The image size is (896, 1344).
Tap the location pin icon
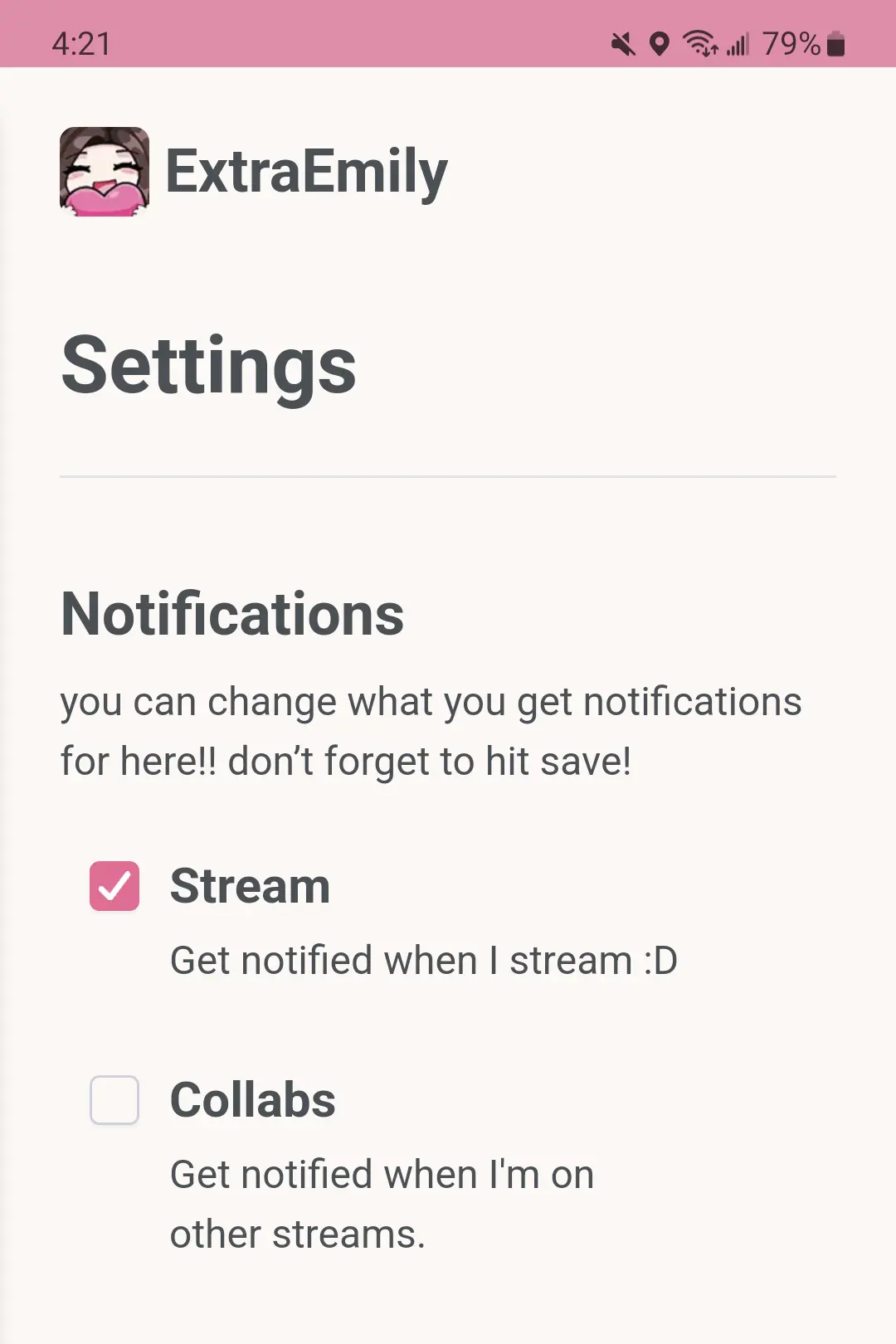click(660, 45)
